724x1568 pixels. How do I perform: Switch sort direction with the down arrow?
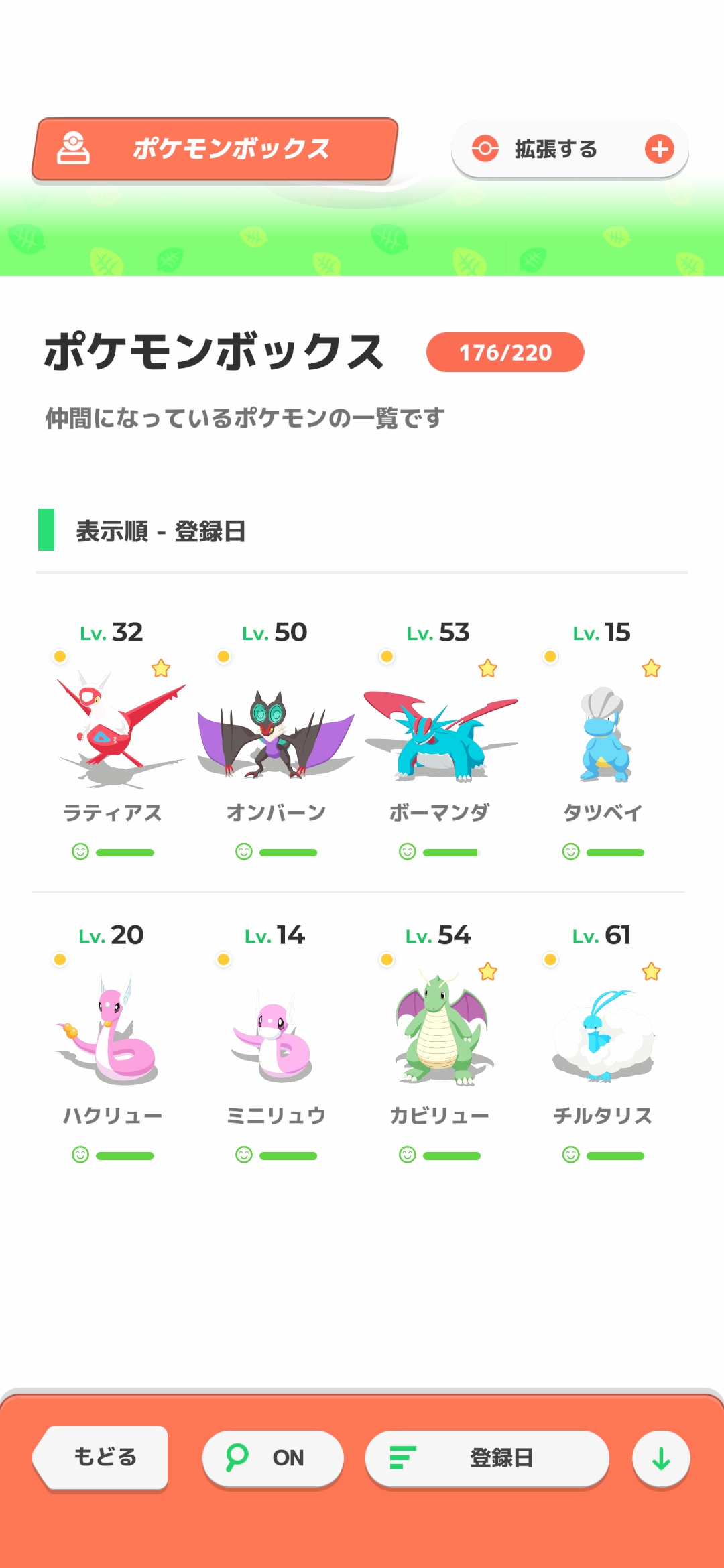click(661, 1459)
